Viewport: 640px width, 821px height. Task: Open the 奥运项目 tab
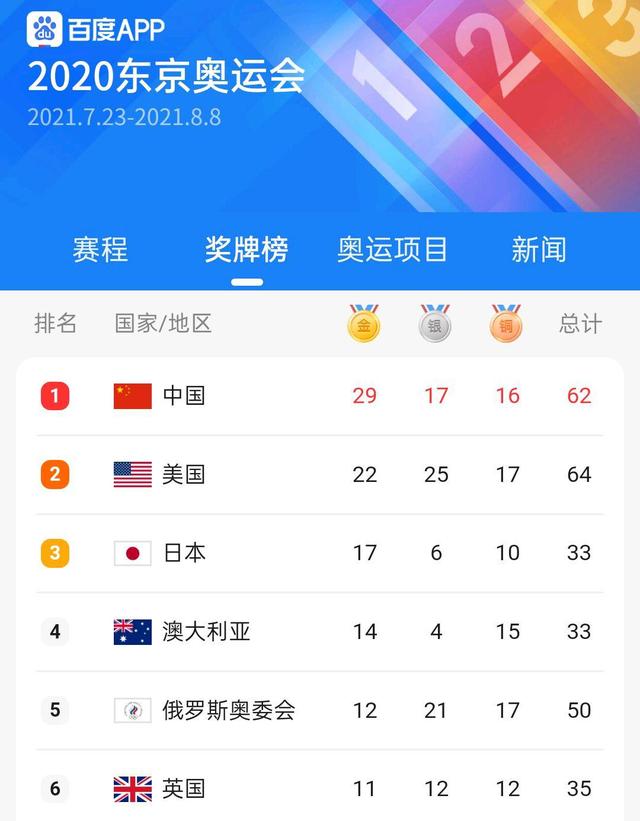coord(392,249)
